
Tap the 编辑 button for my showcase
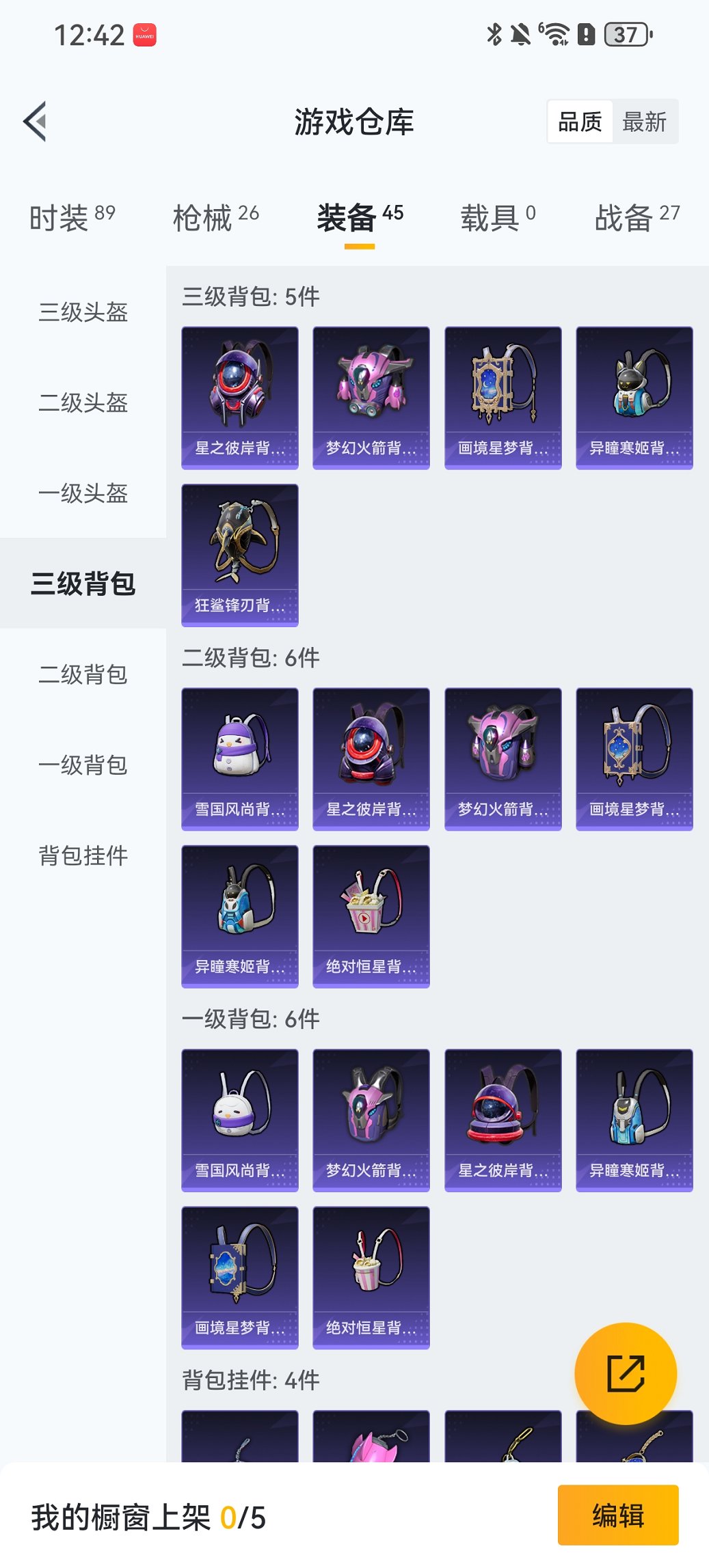pyautogui.click(x=617, y=1515)
